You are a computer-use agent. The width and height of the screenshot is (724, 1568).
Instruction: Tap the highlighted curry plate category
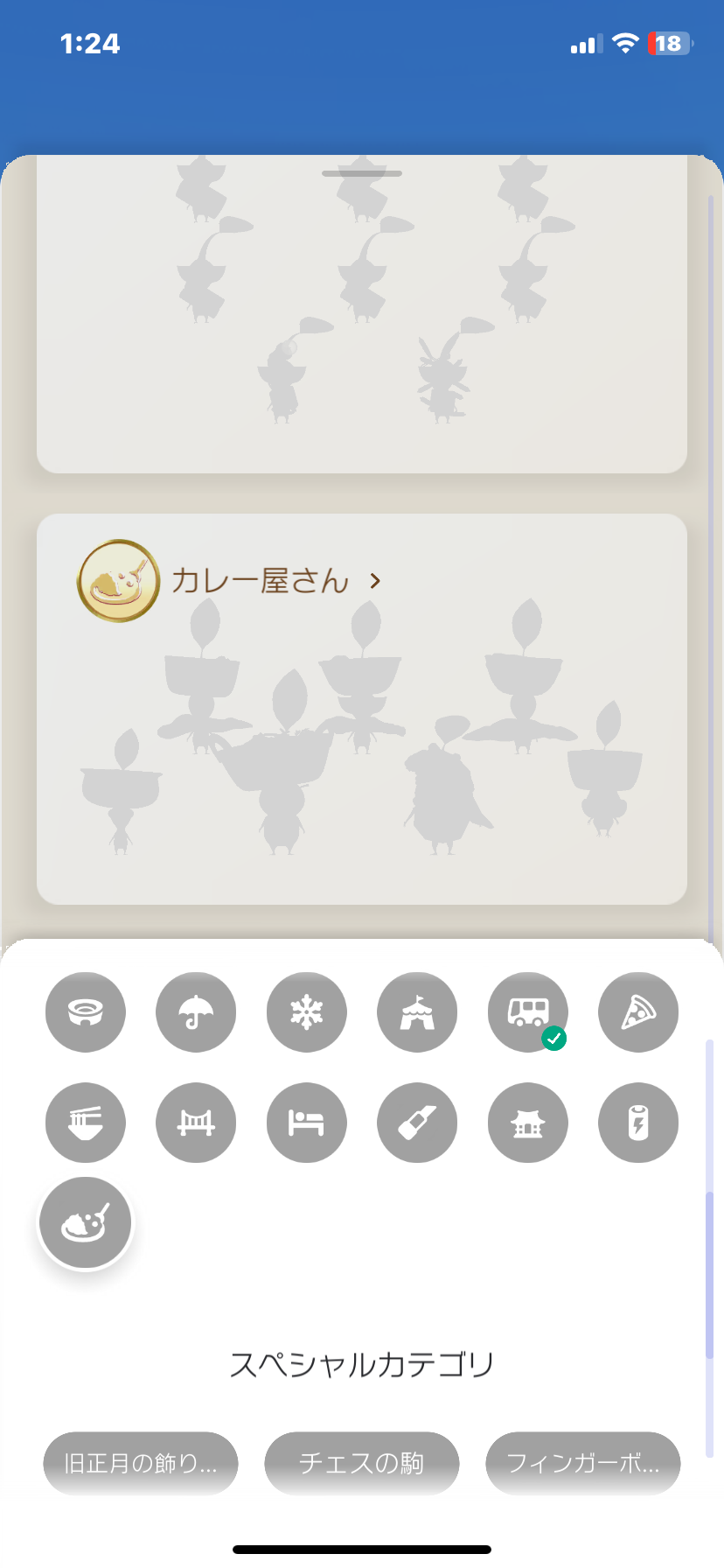pos(86,1223)
